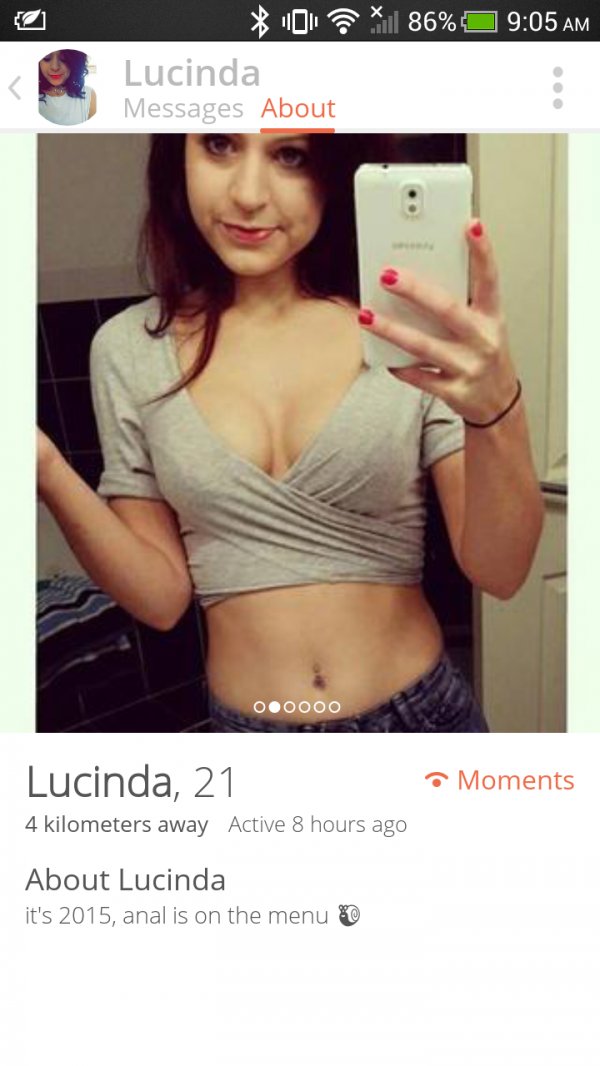
Task: Go back using the header arrow
Action: point(15,88)
